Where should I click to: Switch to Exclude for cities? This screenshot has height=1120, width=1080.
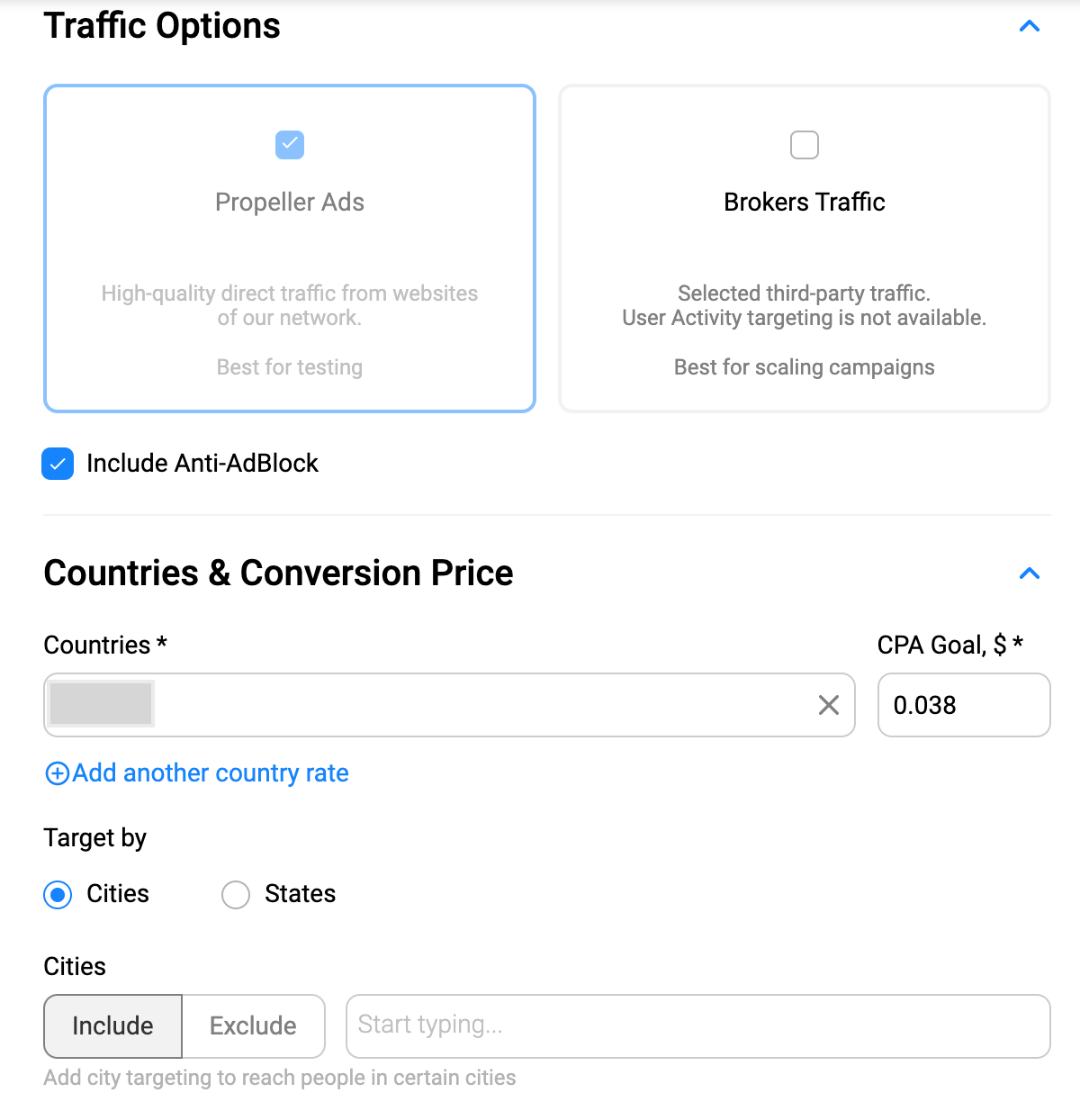[253, 1026]
